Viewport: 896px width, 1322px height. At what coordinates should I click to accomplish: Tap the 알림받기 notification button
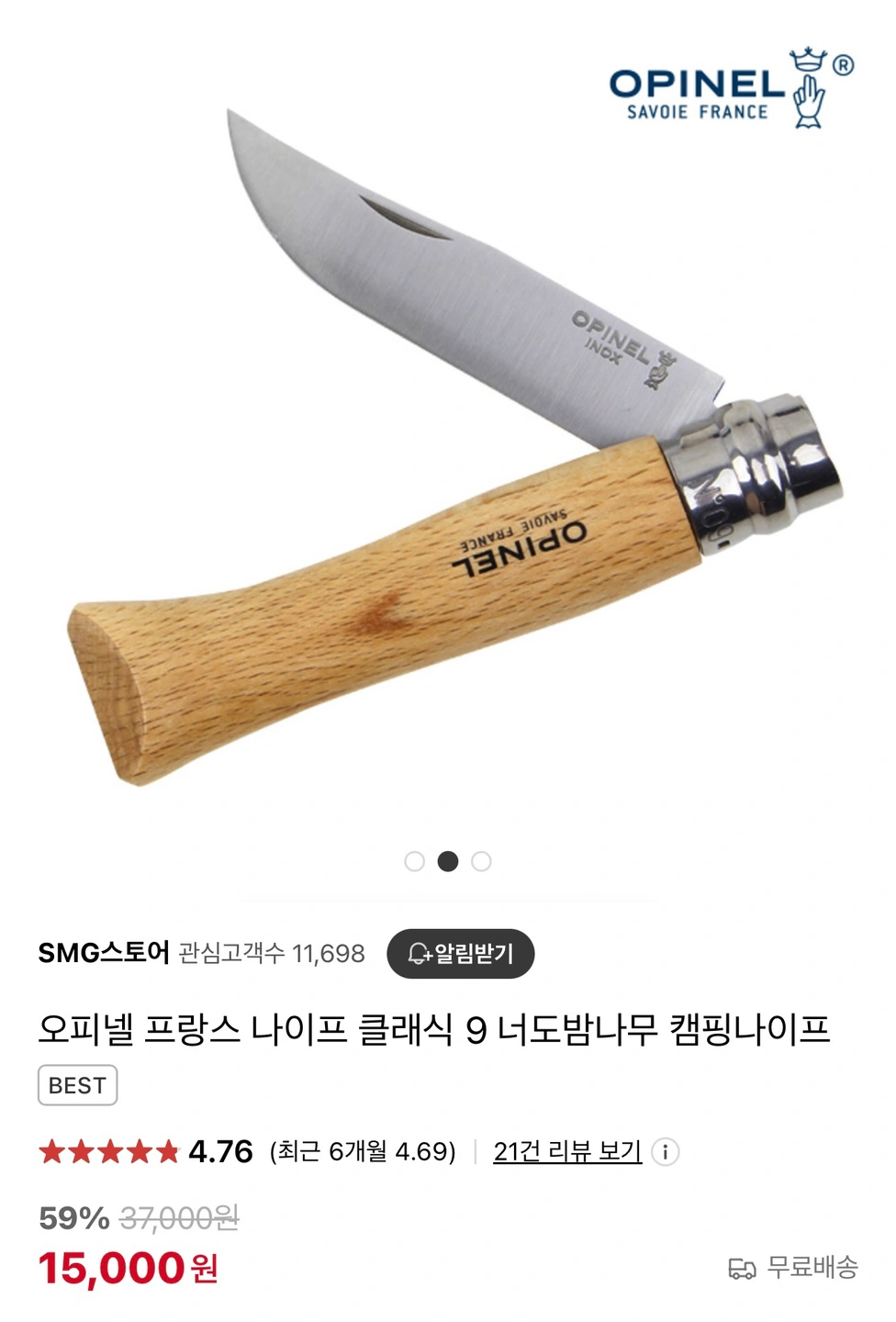pyautogui.click(x=460, y=954)
